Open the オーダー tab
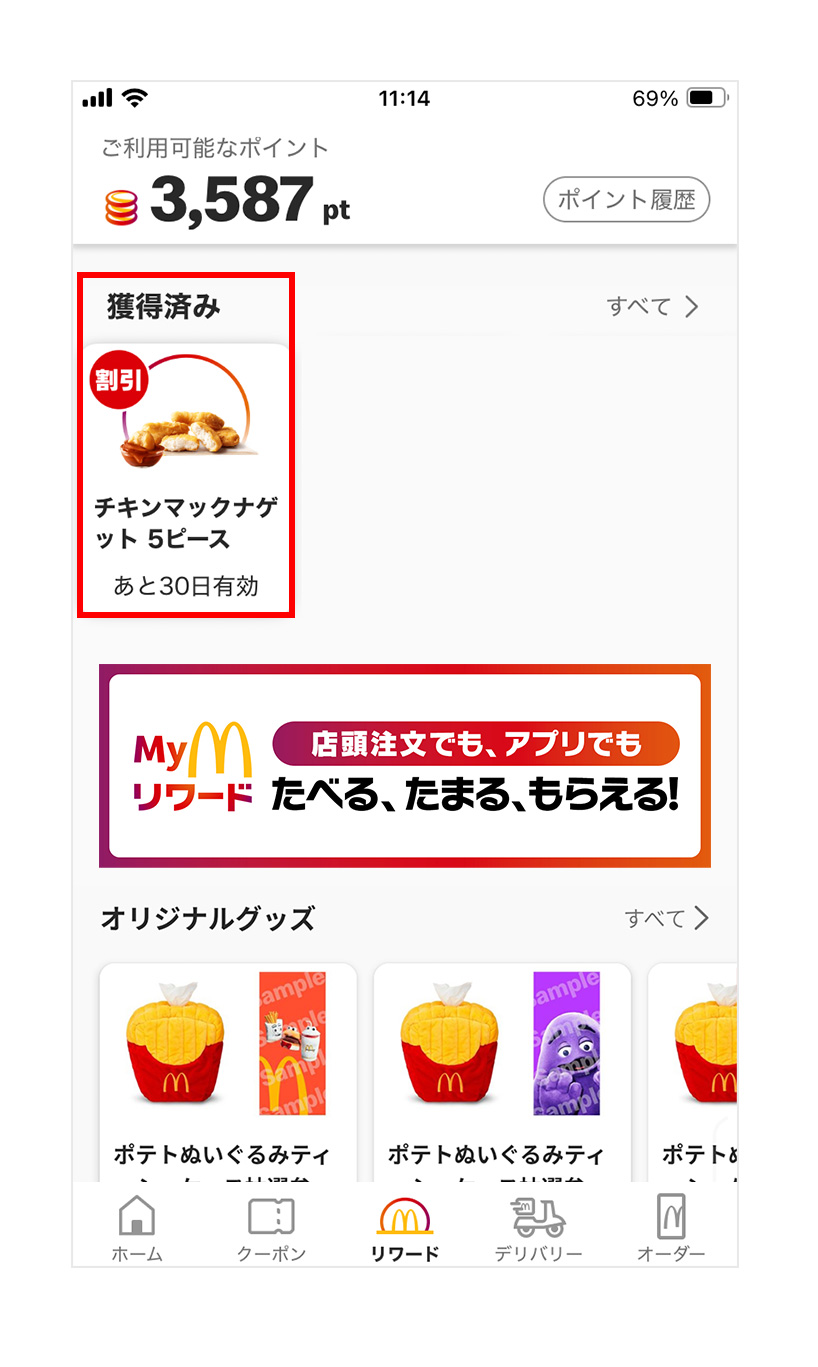This screenshot has height=1367, width=818. pos(671,1228)
